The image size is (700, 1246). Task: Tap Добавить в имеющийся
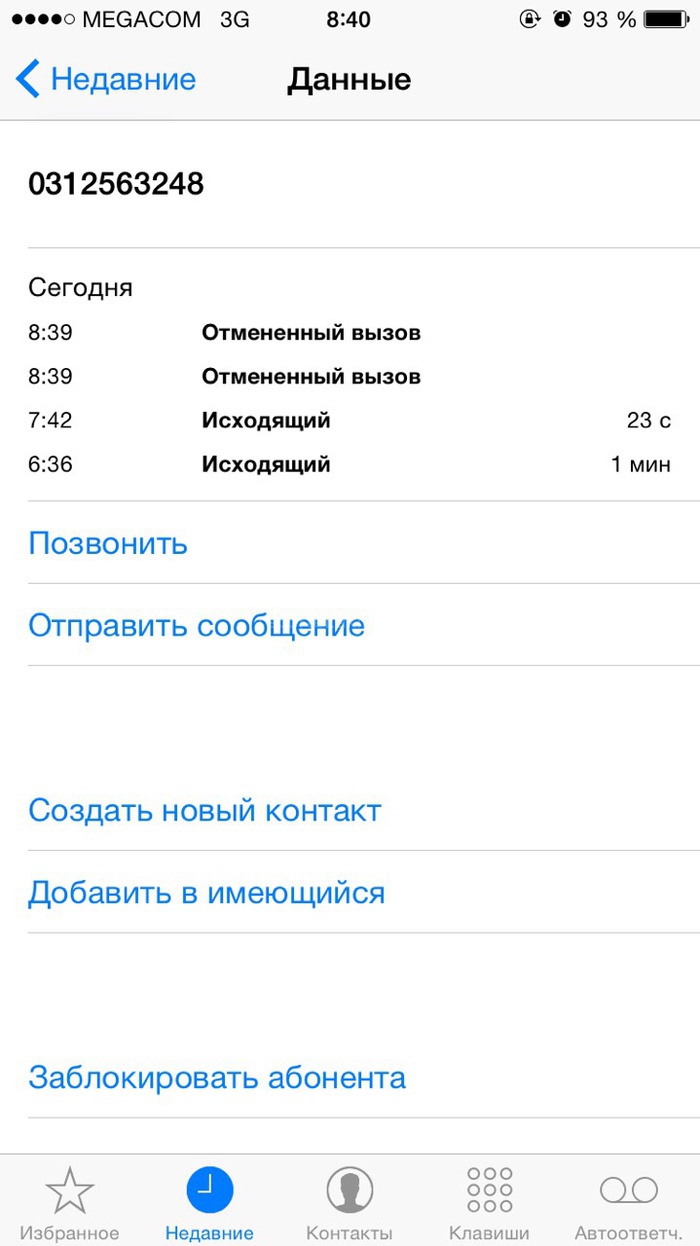coord(350,892)
